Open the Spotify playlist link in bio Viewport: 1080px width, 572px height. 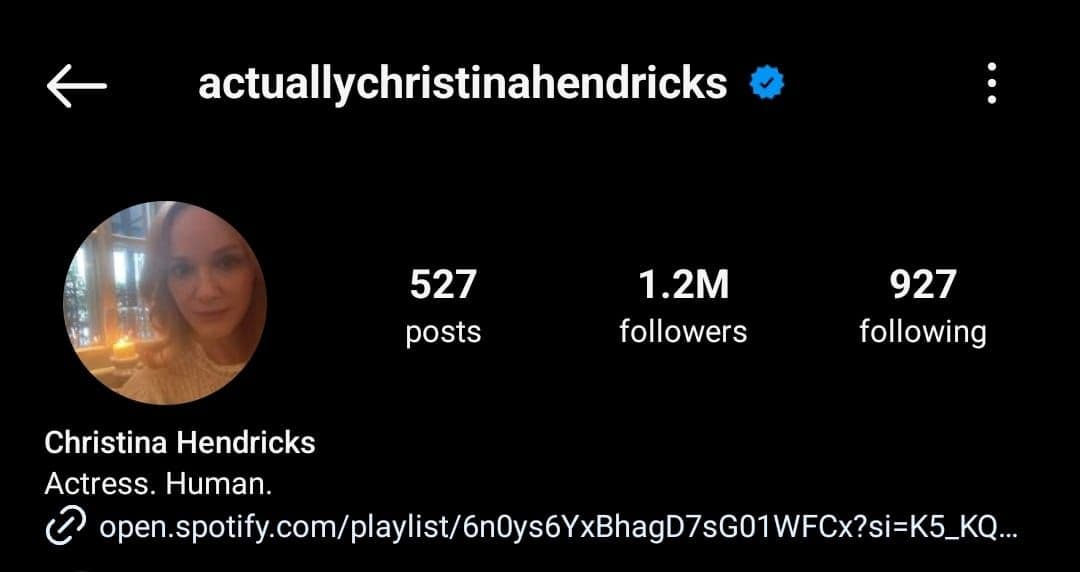556,526
